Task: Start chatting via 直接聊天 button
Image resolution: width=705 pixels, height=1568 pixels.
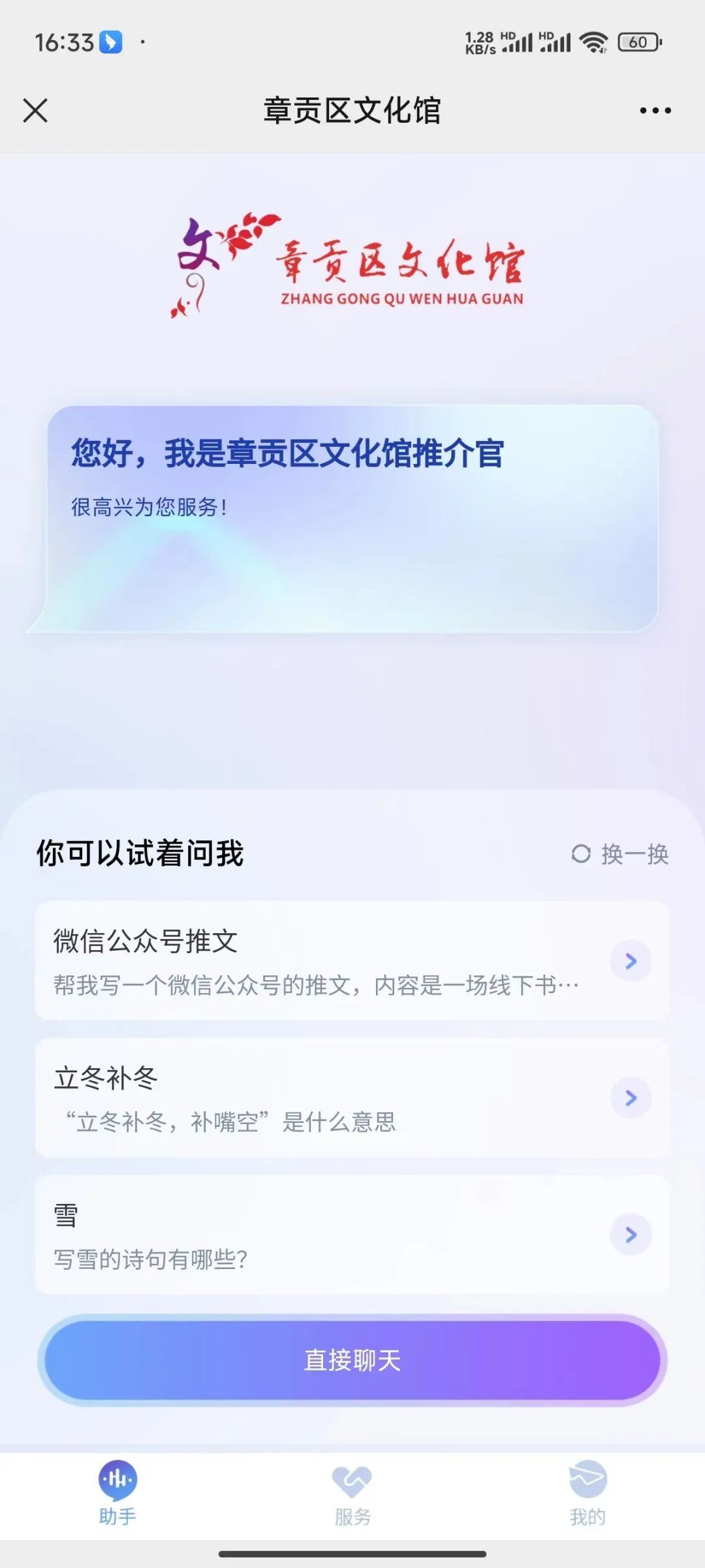Action: (352, 1360)
